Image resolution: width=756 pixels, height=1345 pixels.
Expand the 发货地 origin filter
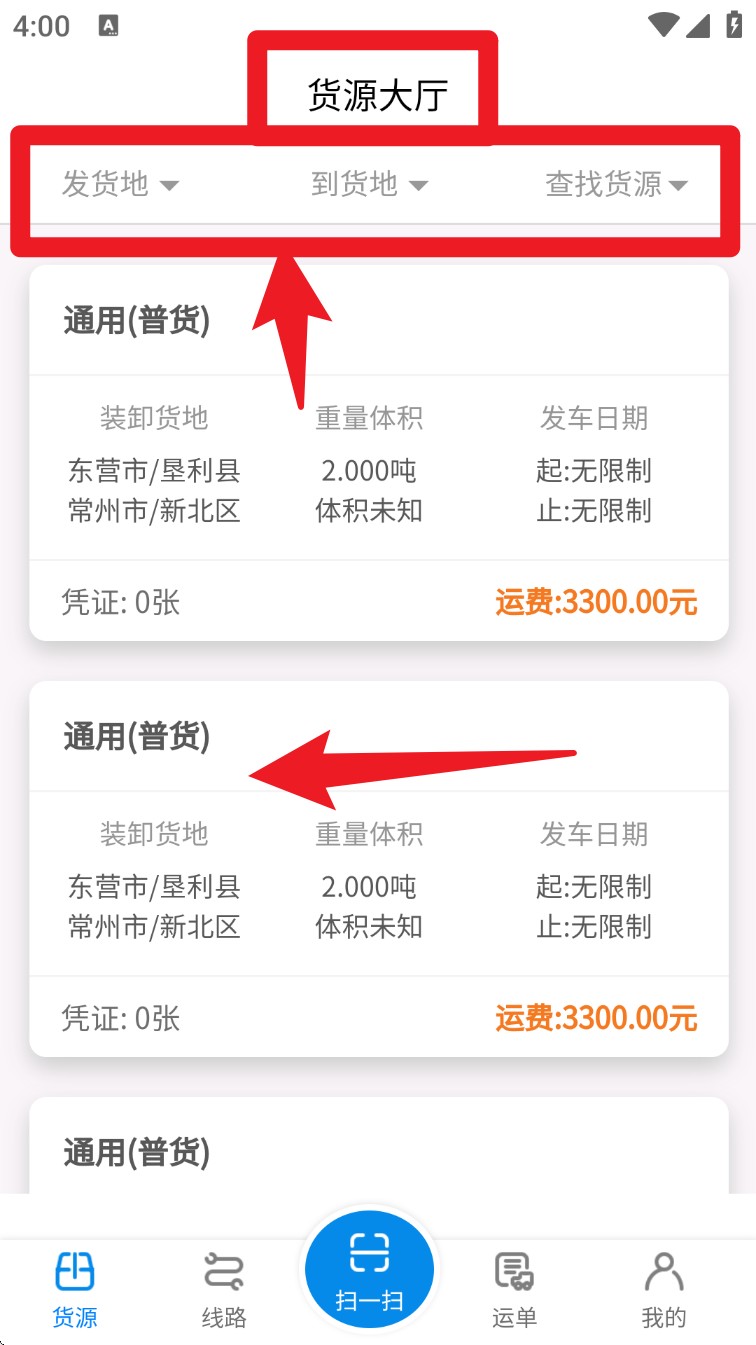(x=120, y=184)
